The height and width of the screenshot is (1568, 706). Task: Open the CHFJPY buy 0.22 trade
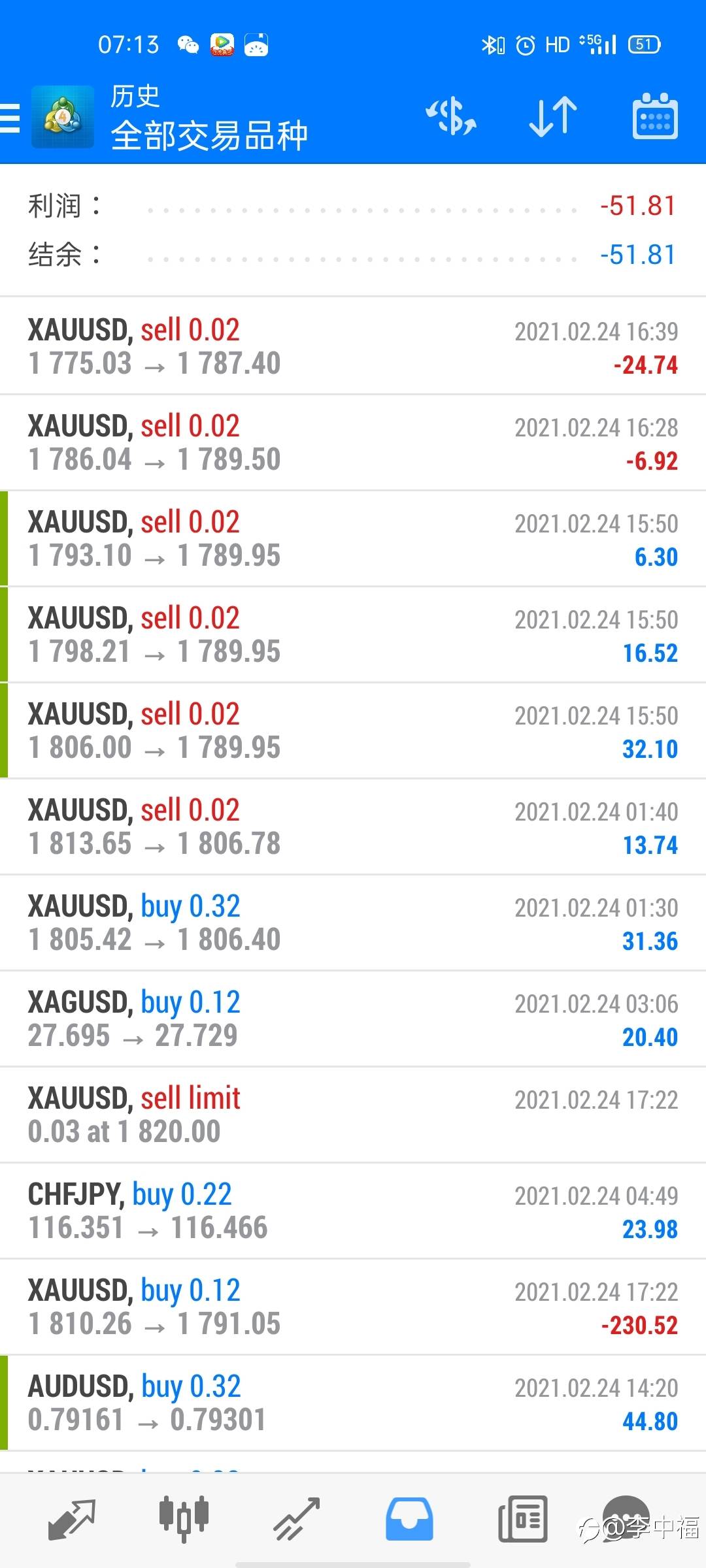click(353, 1211)
